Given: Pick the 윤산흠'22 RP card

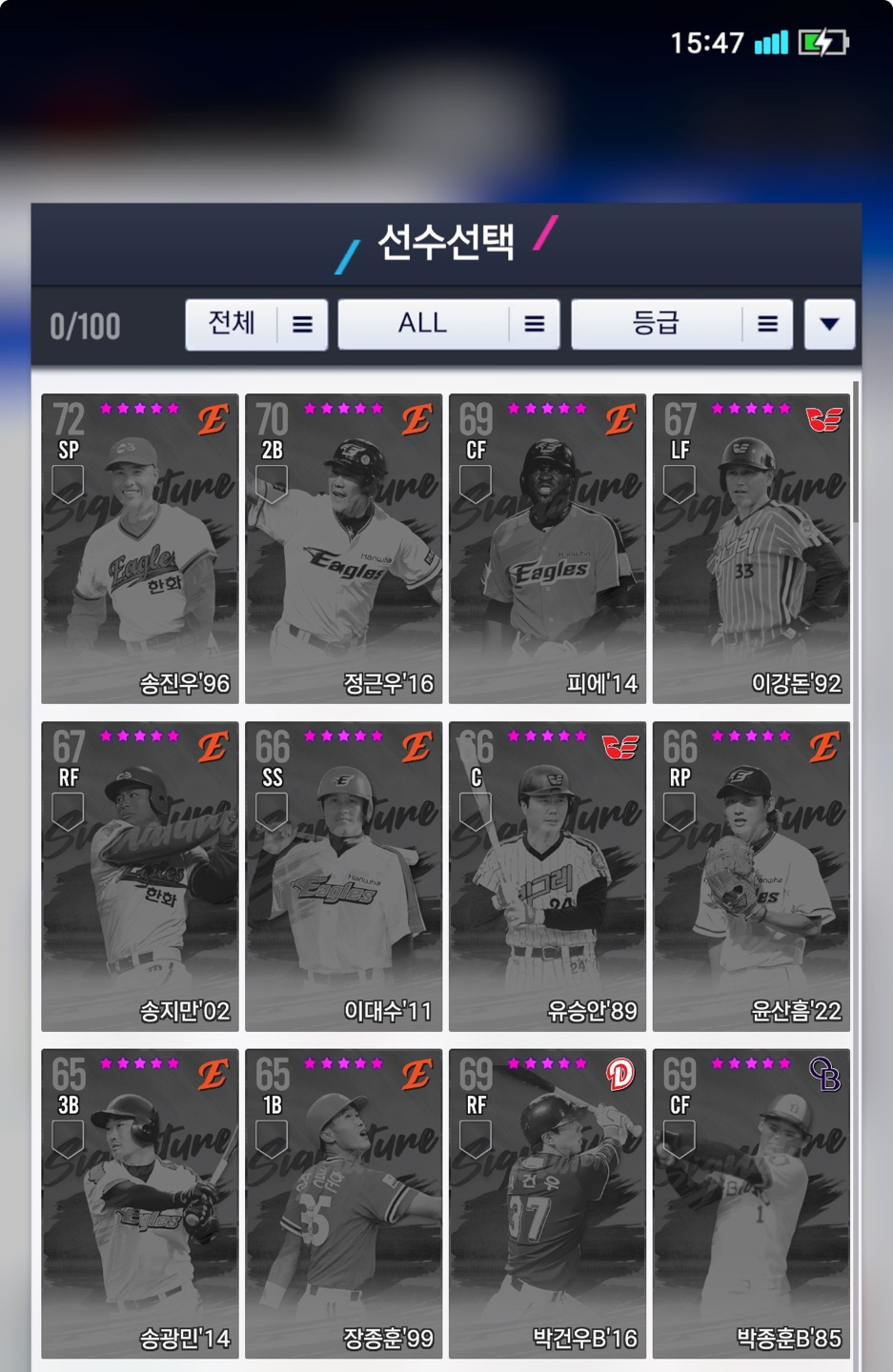Looking at the screenshot, I should [x=751, y=877].
